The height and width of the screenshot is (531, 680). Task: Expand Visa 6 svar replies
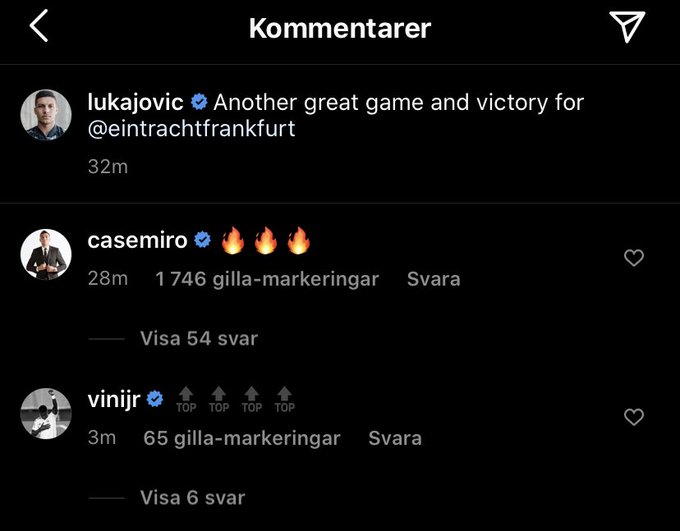pyautogui.click(x=193, y=497)
